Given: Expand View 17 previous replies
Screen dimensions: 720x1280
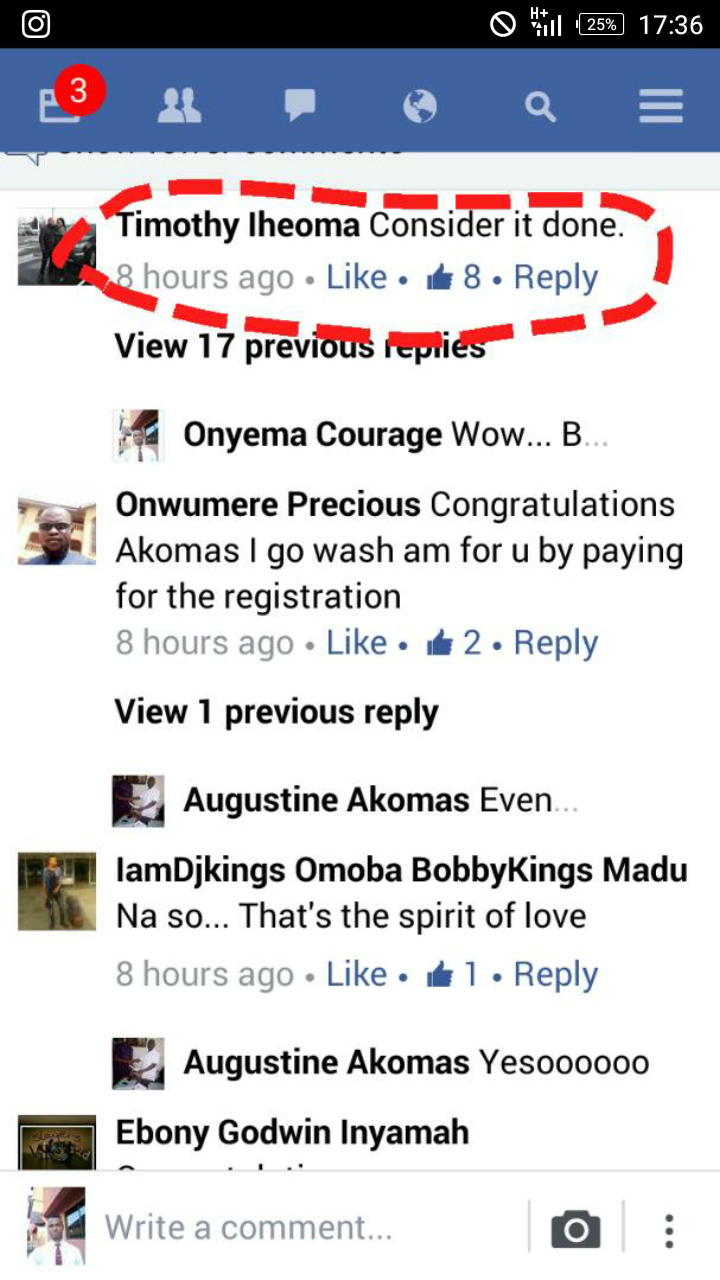Looking at the screenshot, I should pyautogui.click(x=300, y=346).
